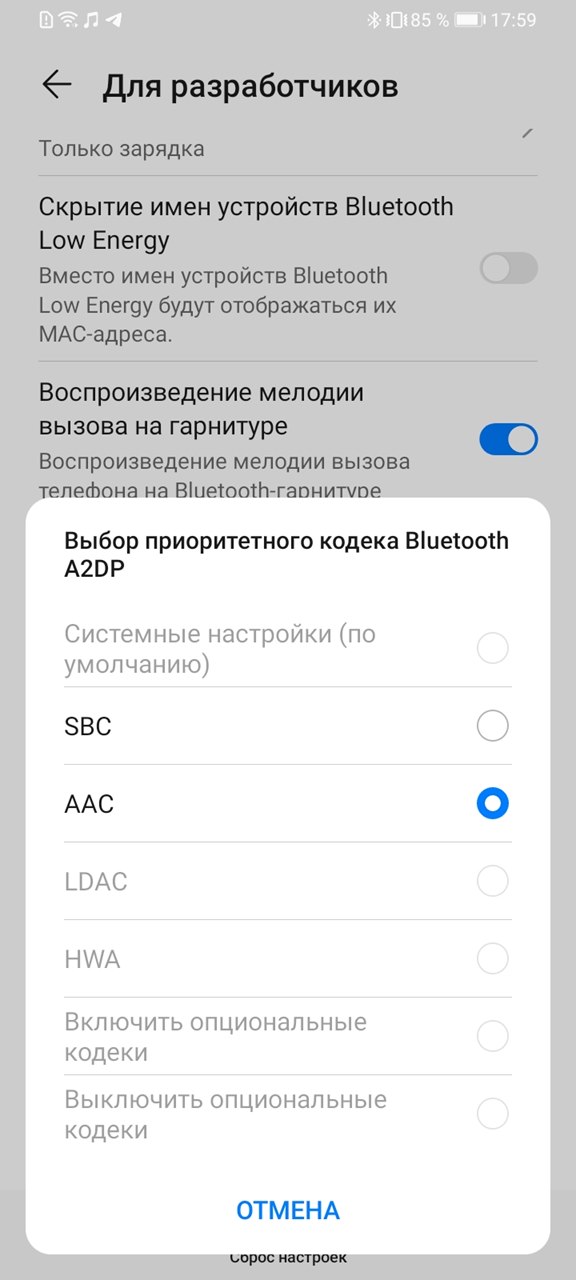Choose the AAC codec radio button
The image size is (576, 1280).
(492, 803)
